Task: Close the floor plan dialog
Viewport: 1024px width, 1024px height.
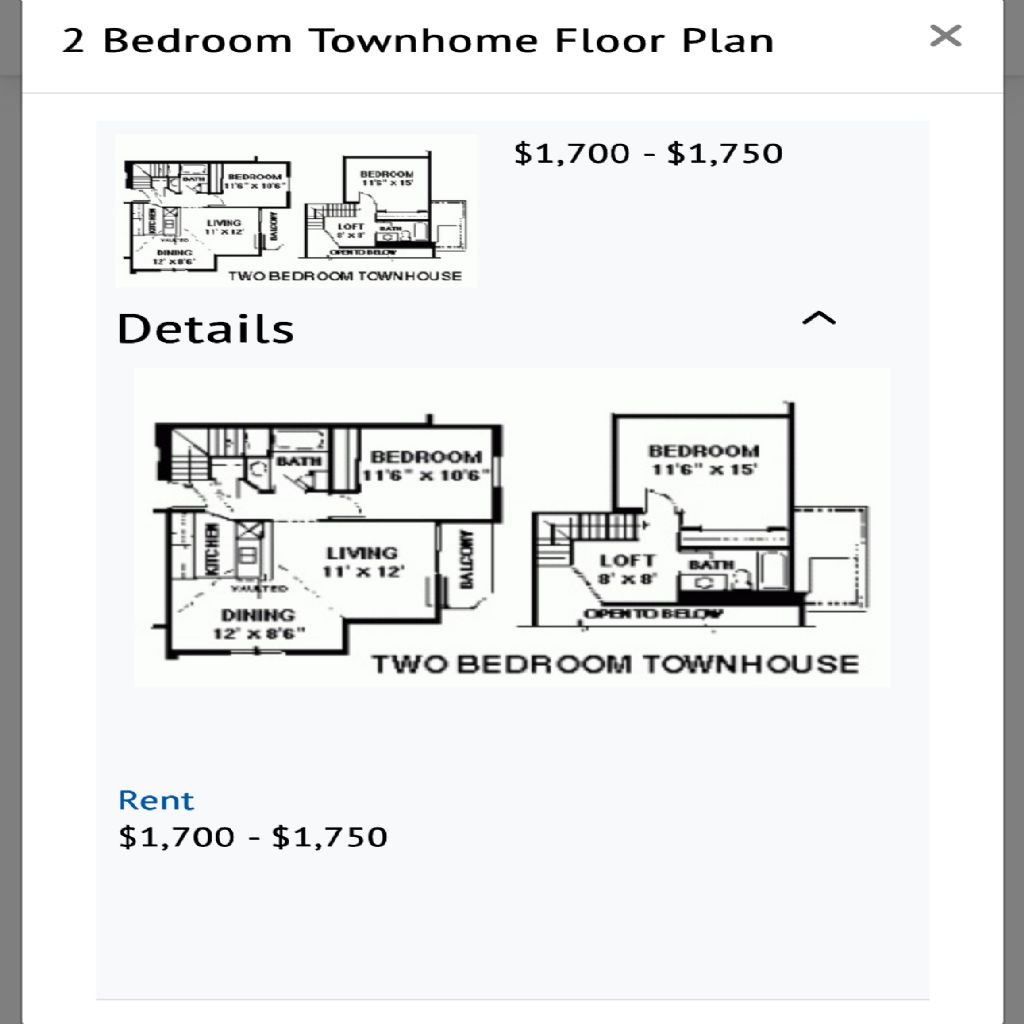Action: [x=945, y=36]
